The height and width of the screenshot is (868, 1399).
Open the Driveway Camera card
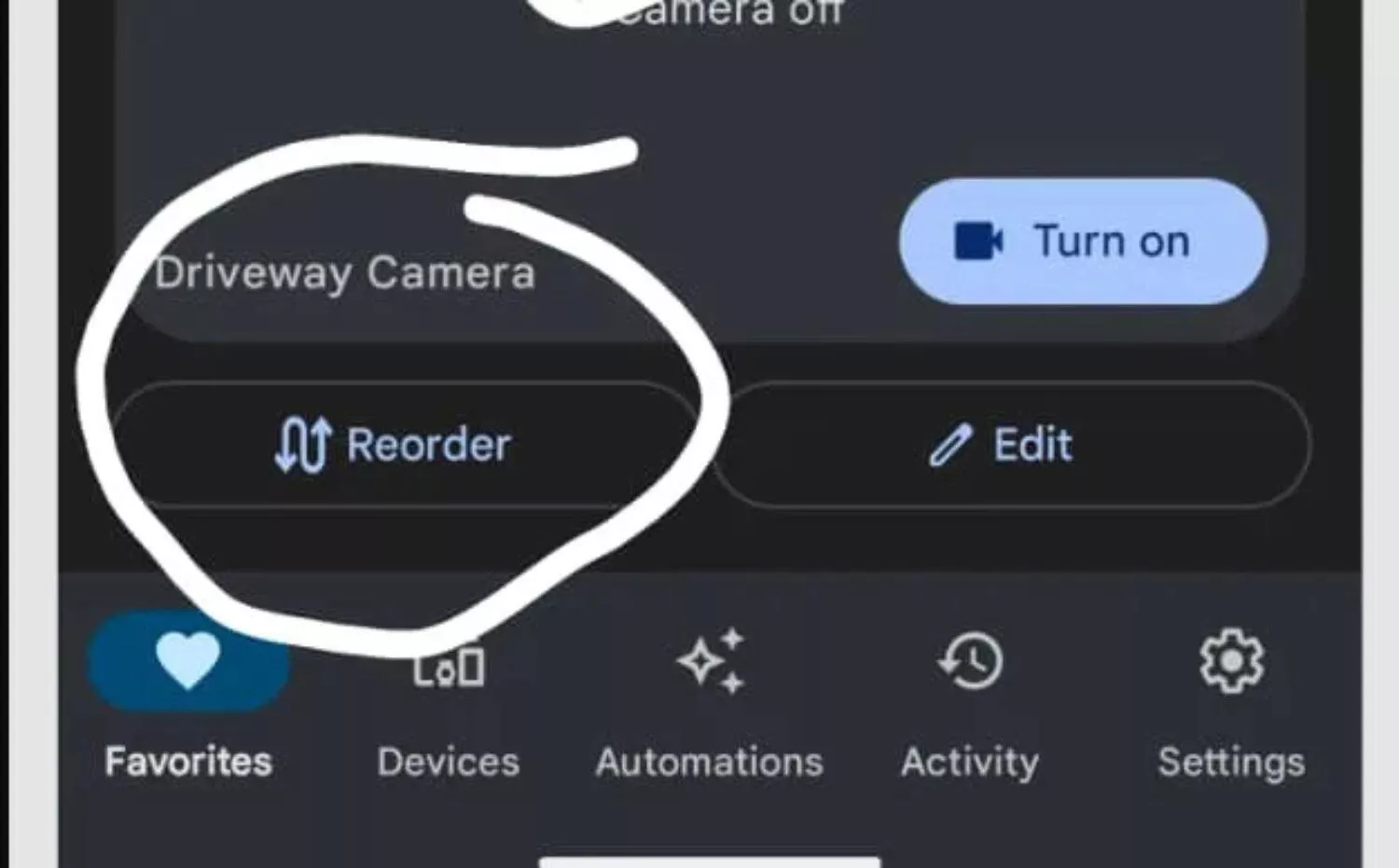click(345, 273)
